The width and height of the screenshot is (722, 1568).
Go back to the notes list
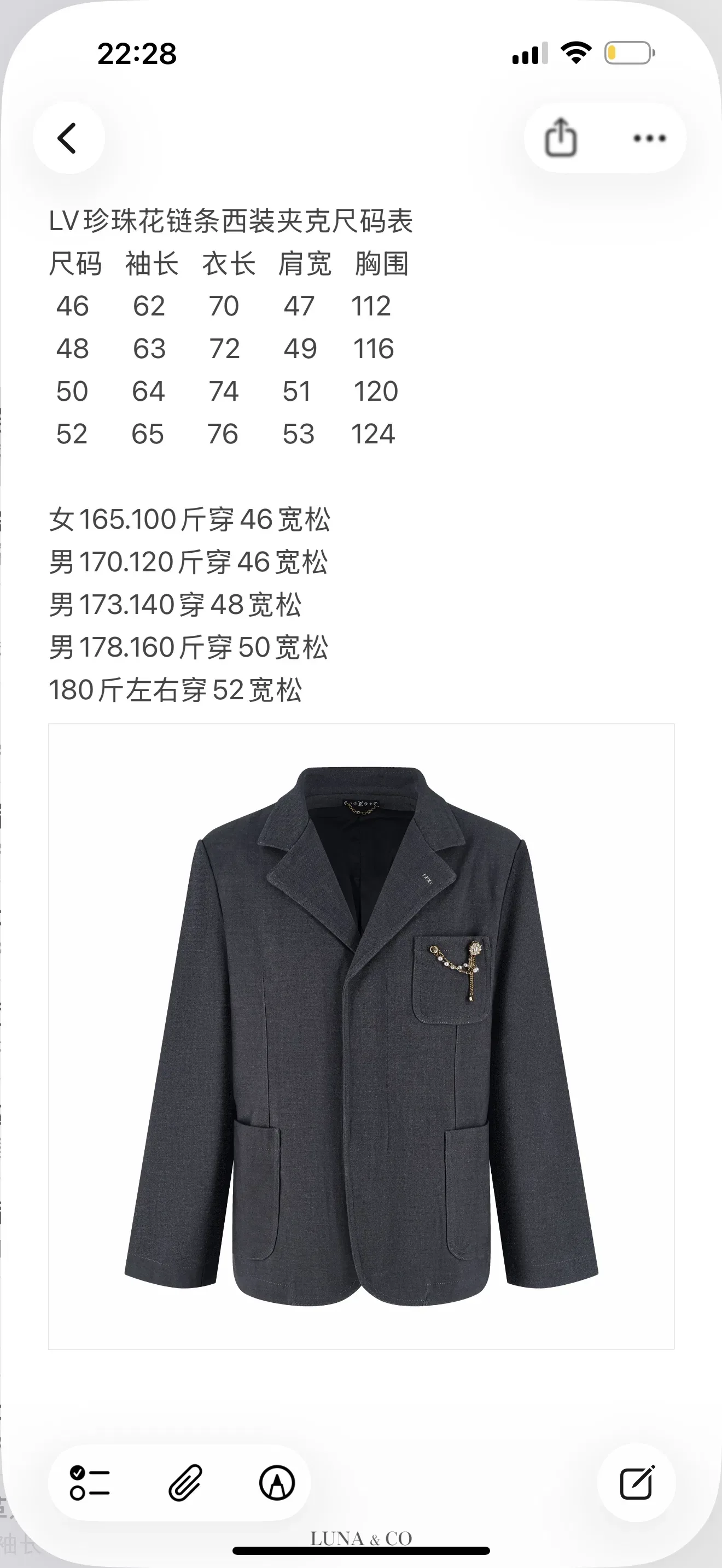tap(68, 138)
